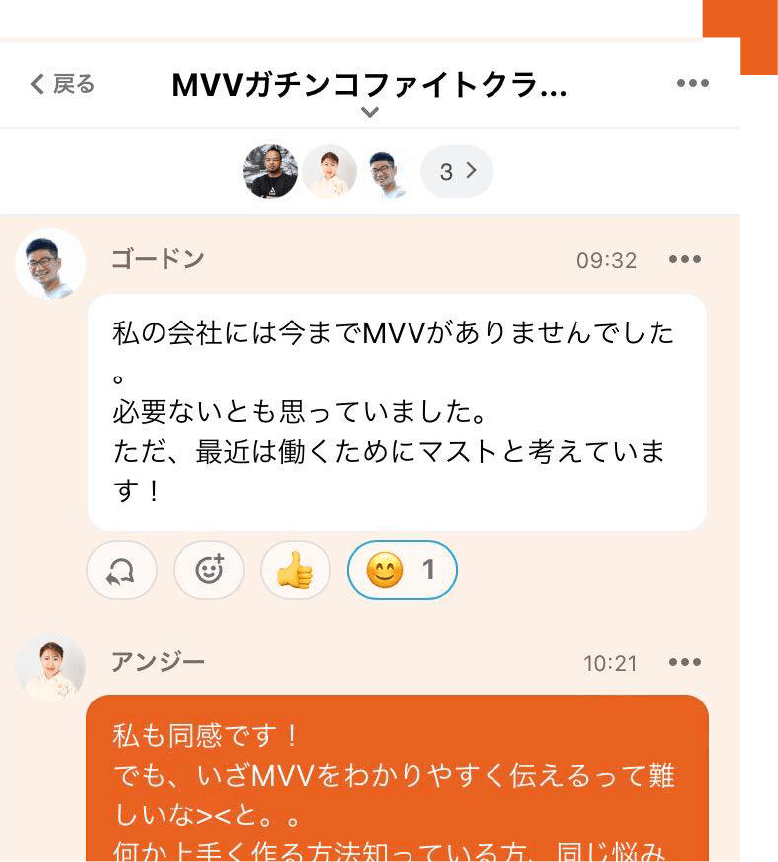Go back with the 戻る button
Viewport: 778px width, 862px height.
click(x=62, y=84)
